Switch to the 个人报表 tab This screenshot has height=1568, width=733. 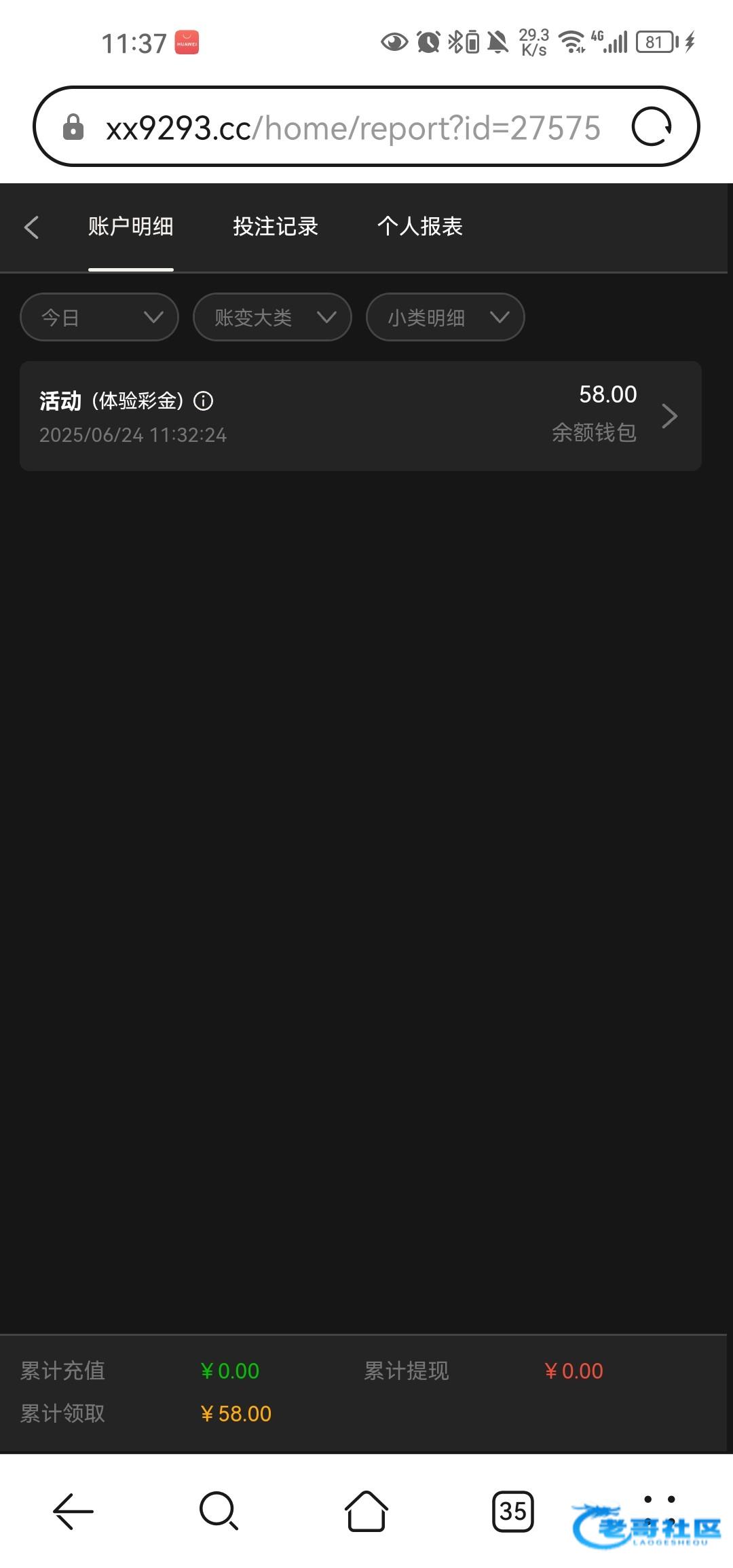(x=420, y=227)
